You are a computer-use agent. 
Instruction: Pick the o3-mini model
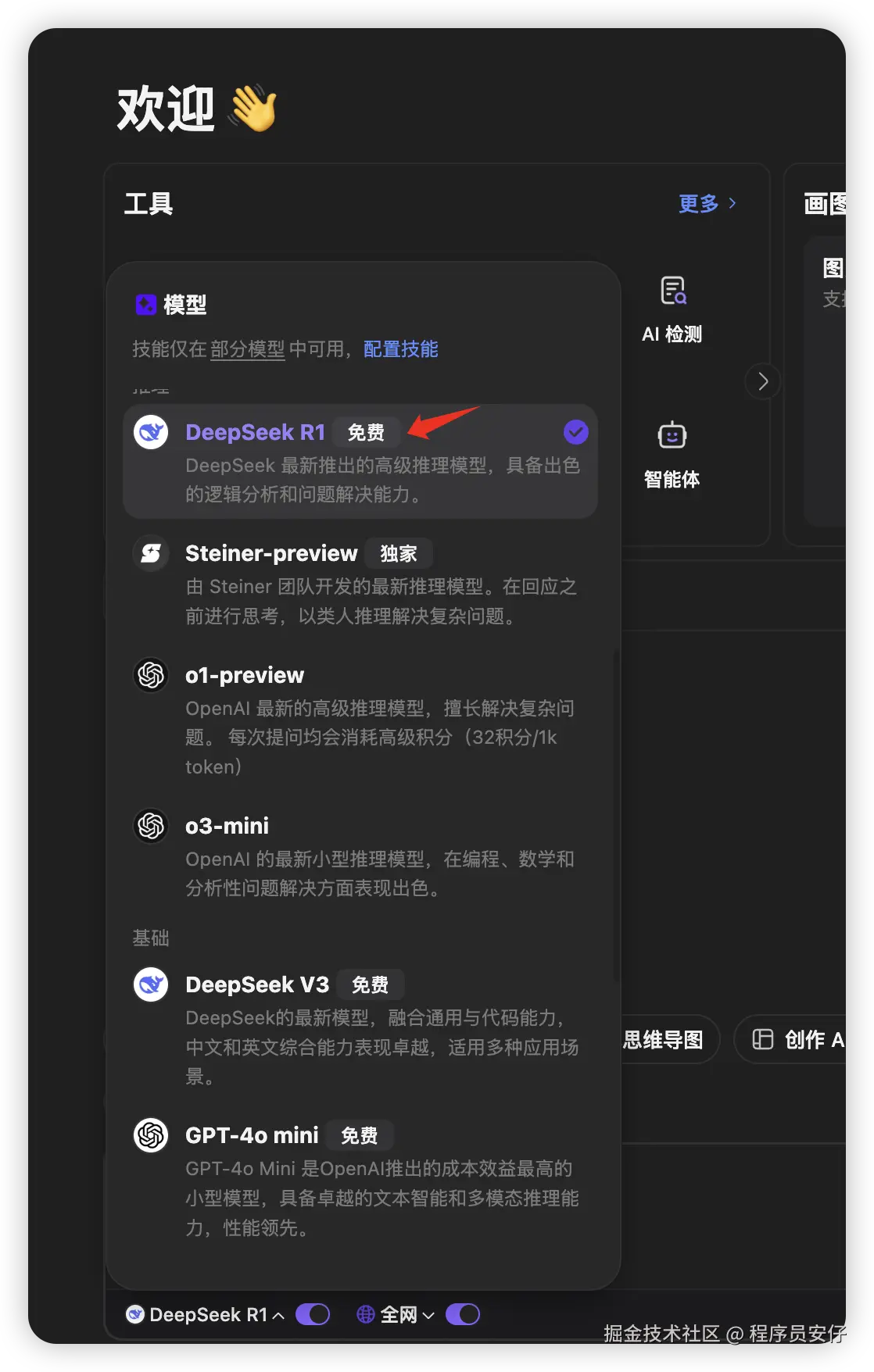360,856
